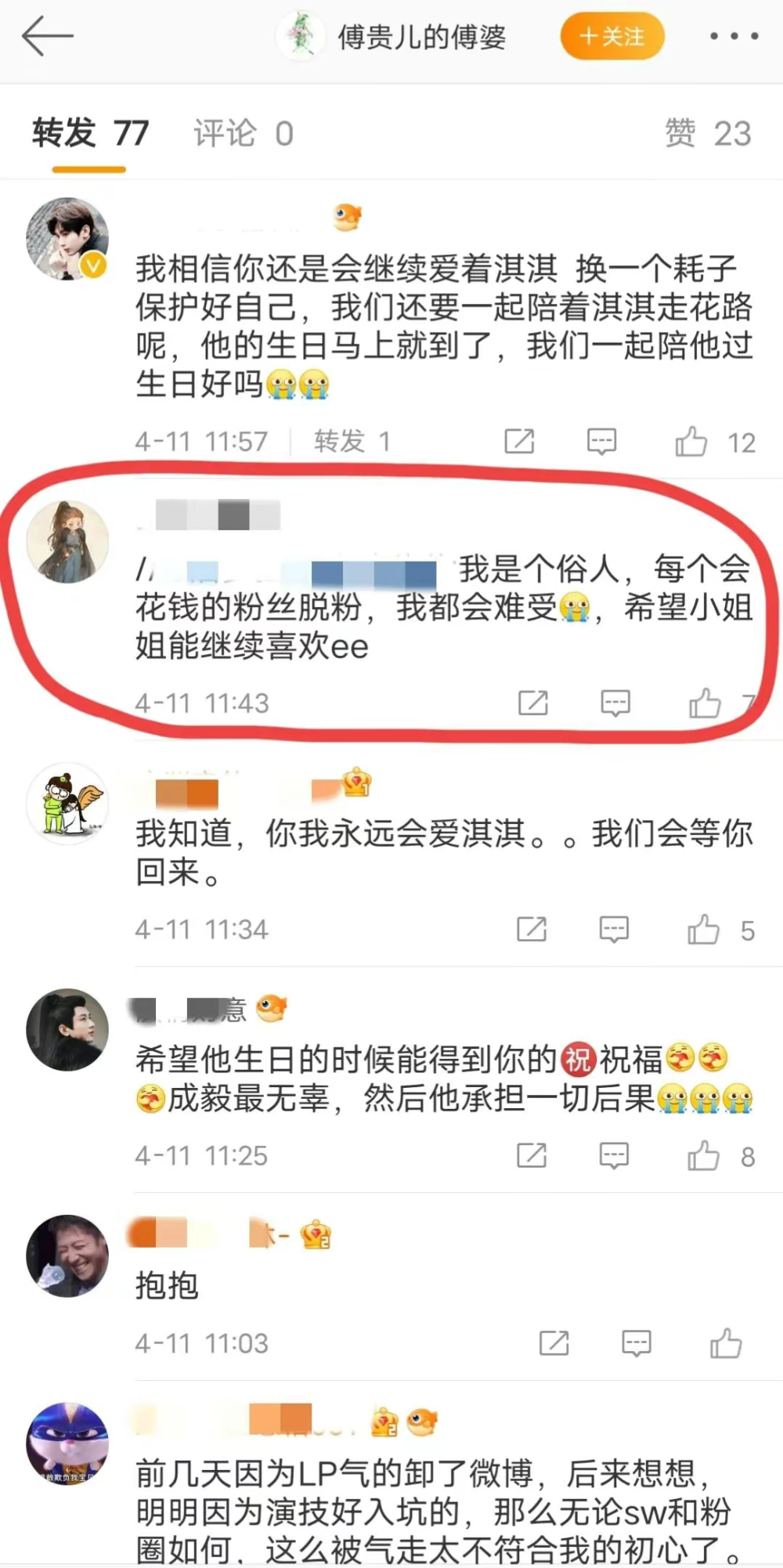This screenshot has width=783, height=1568.
Task: Switch to the 赞 23 tab
Action: (x=708, y=133)
